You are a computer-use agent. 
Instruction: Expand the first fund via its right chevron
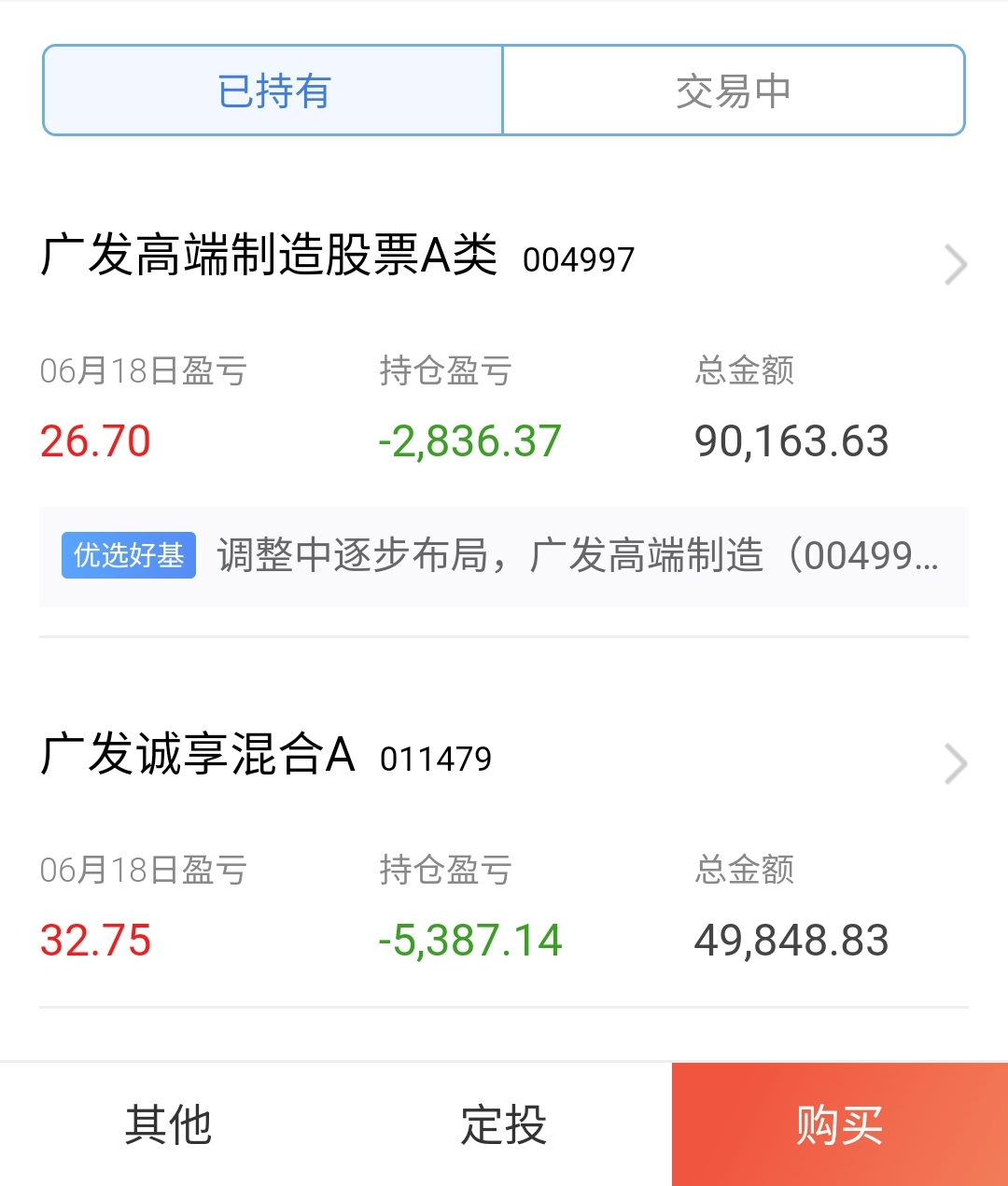coord(956,264)
